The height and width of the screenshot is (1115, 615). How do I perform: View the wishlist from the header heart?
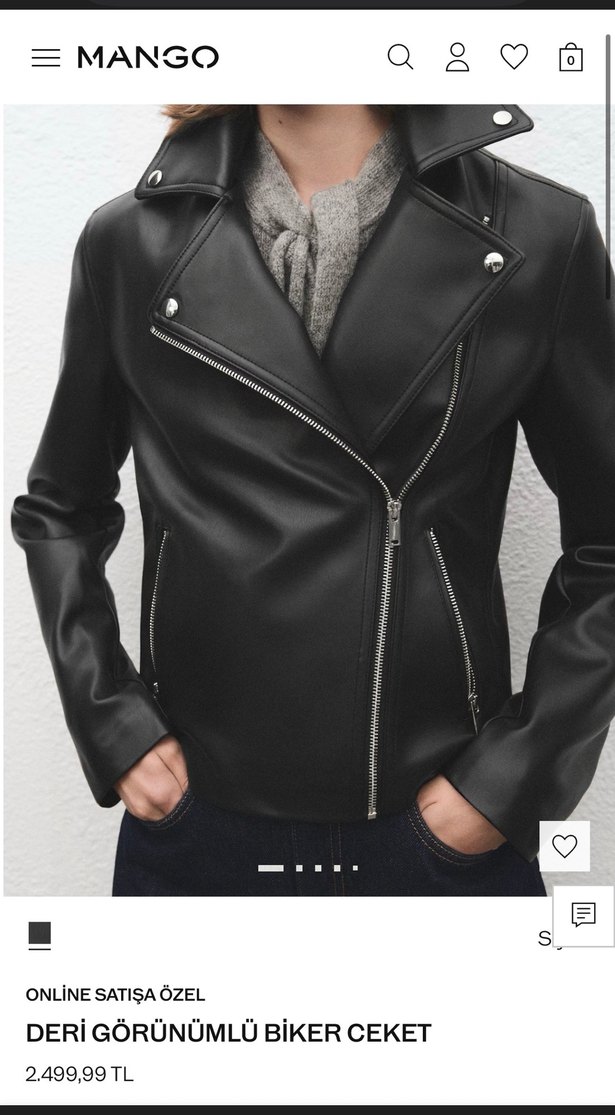pyautogui.click(x=514, y=58)
